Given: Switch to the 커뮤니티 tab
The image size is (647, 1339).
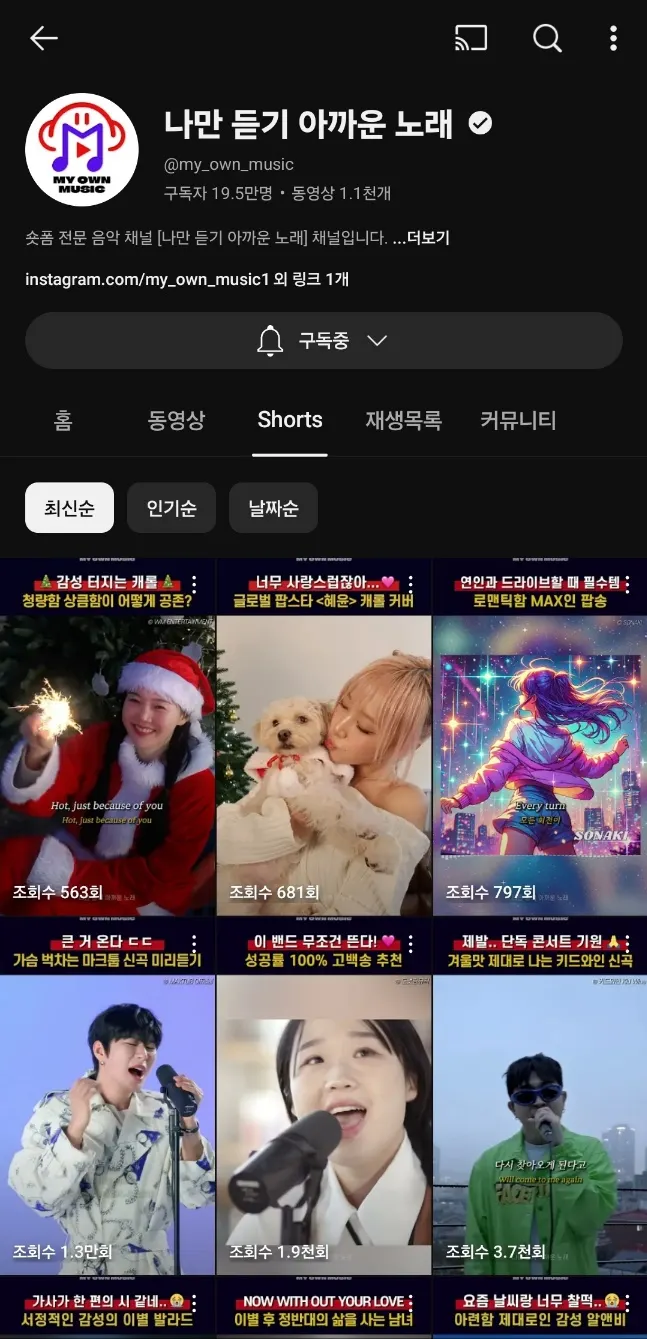Looking at the screenshot, I should (518, 420).
